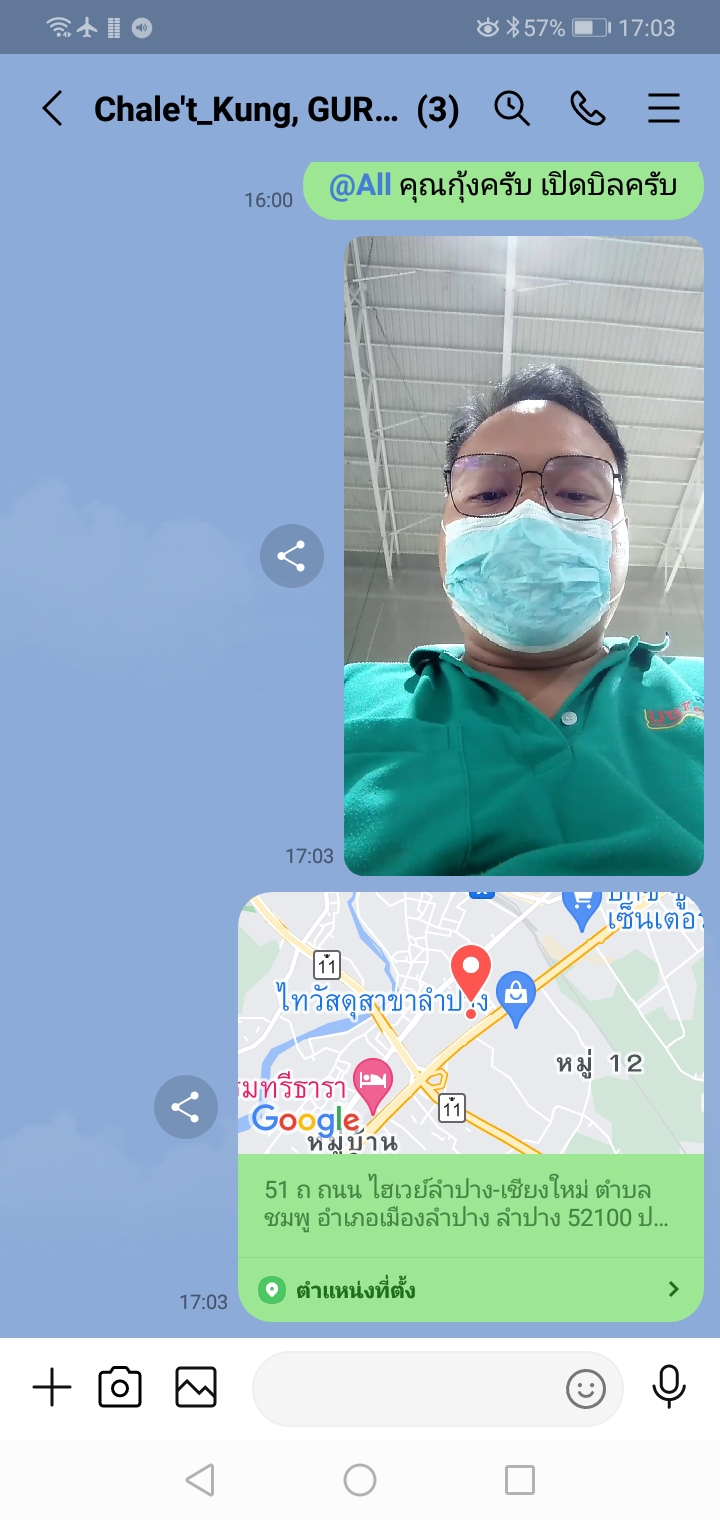
Task: Open the chat menu
Action: click(x=664, y=109)
